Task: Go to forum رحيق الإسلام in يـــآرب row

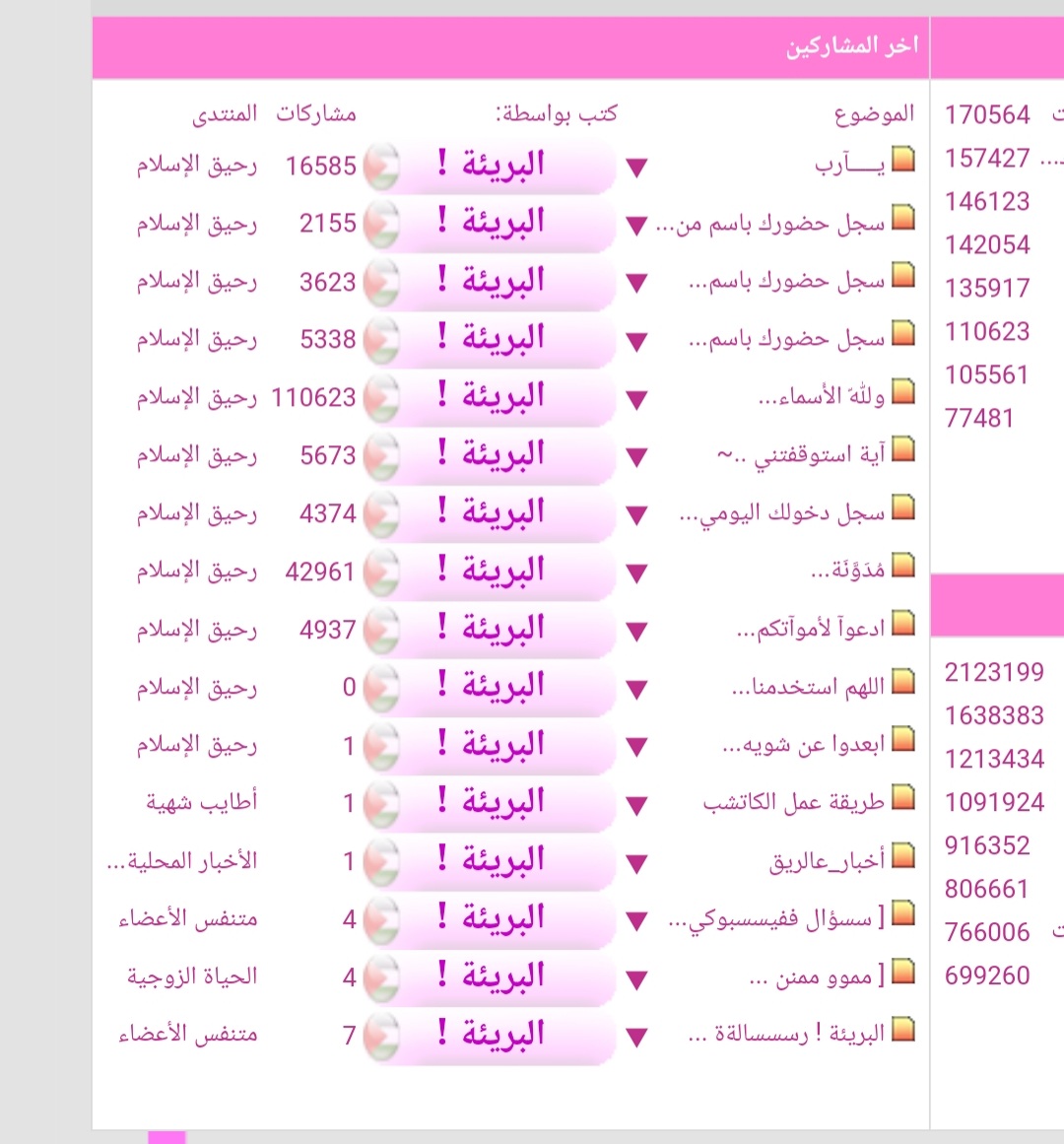Action: 196,166
